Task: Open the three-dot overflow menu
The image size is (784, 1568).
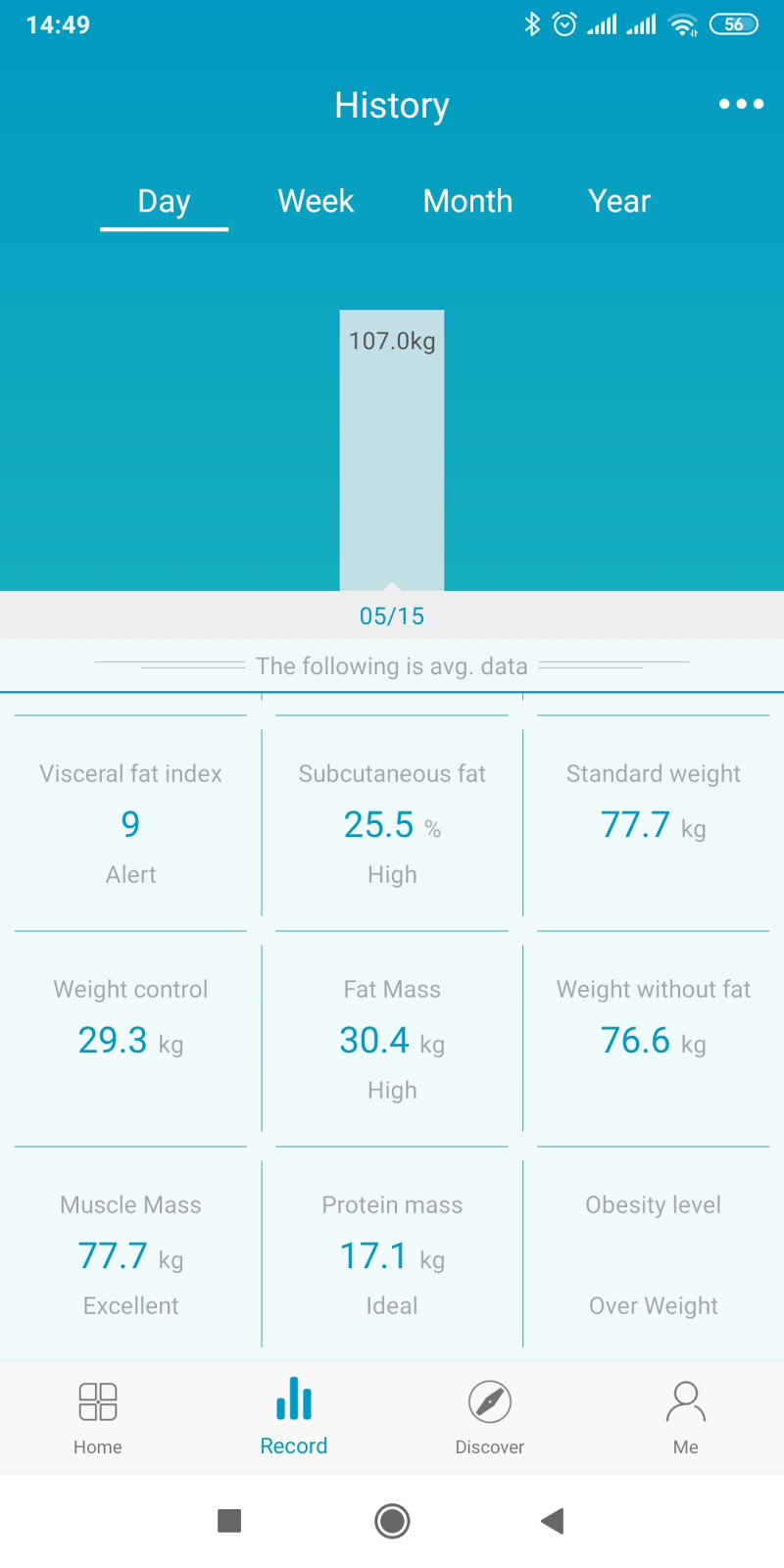Action: pos(741,104)
